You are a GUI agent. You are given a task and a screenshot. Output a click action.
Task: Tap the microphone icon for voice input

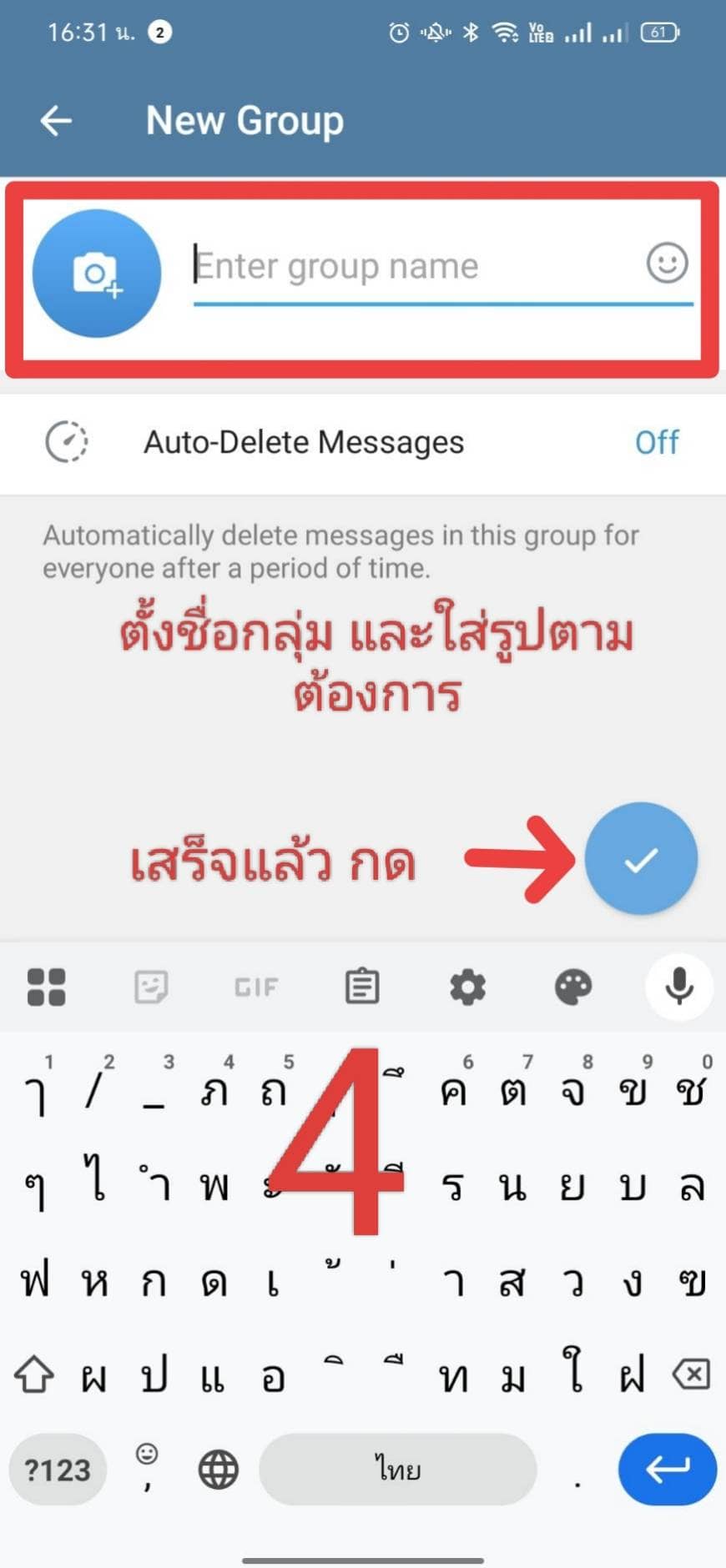tap(679, 987)
